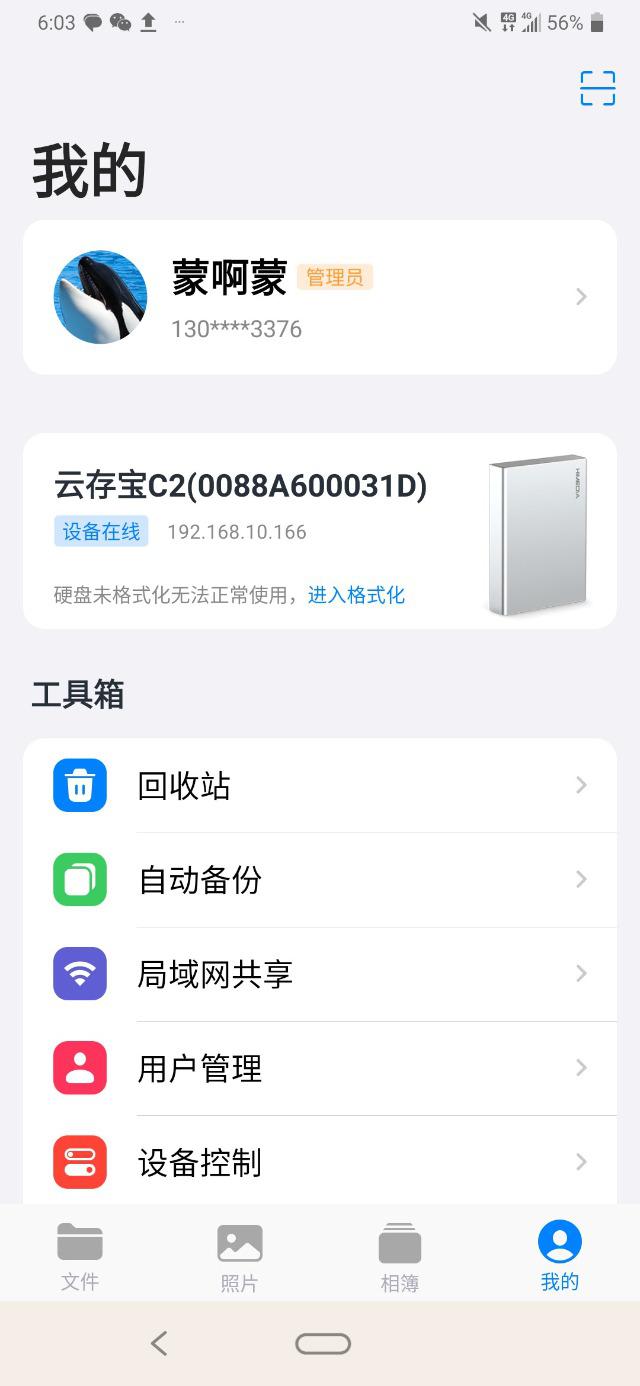This screenshot has height=1386, width=640.
Task: Open 局域网共享 option
Action: [320, 974]
